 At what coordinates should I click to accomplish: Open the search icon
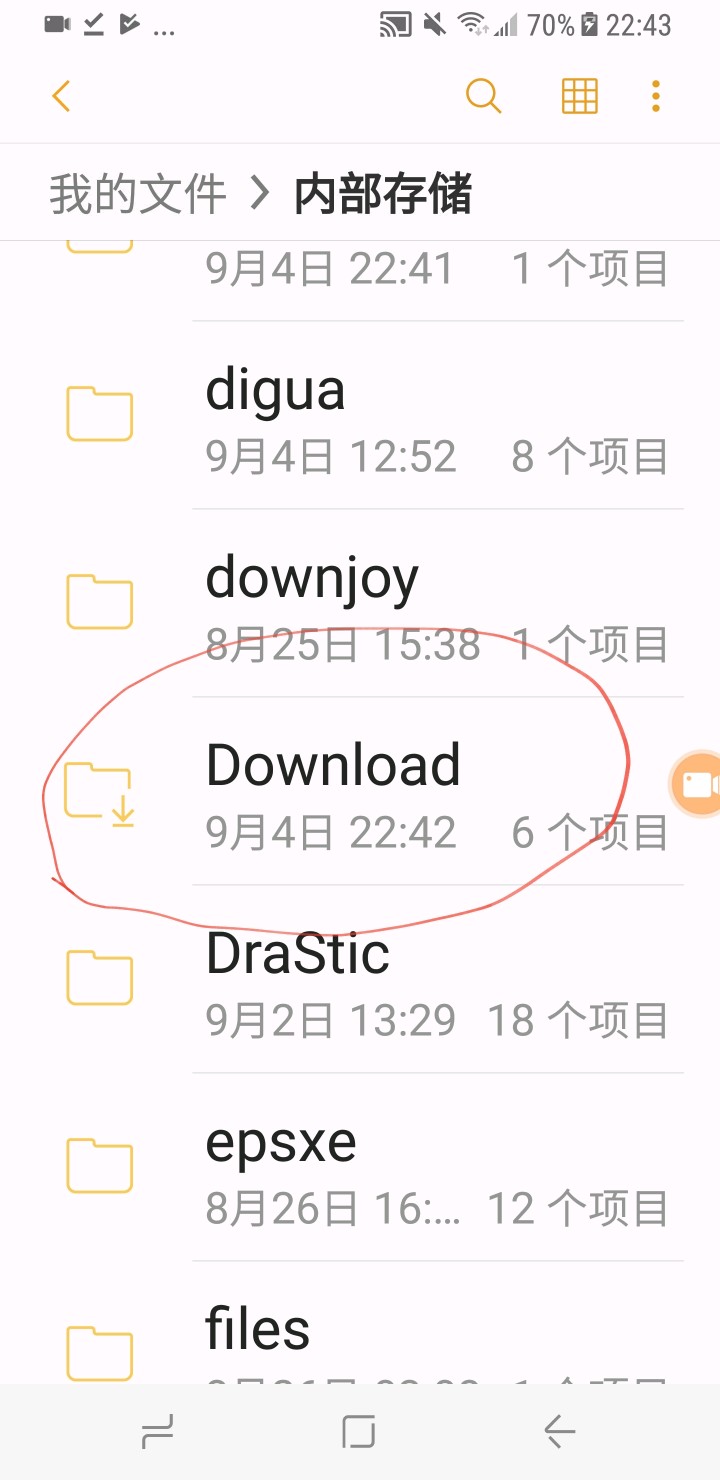[x=483, y=97]
